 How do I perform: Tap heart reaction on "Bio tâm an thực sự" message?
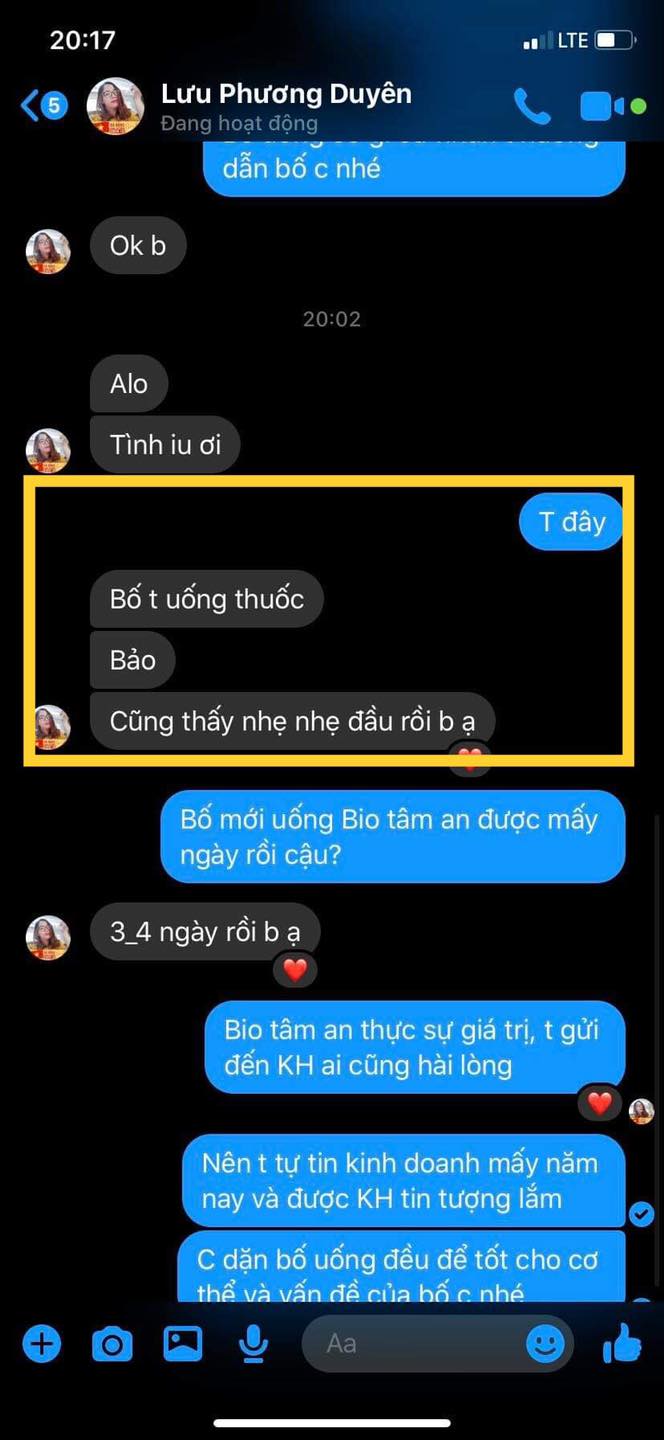click(599, 1103)
